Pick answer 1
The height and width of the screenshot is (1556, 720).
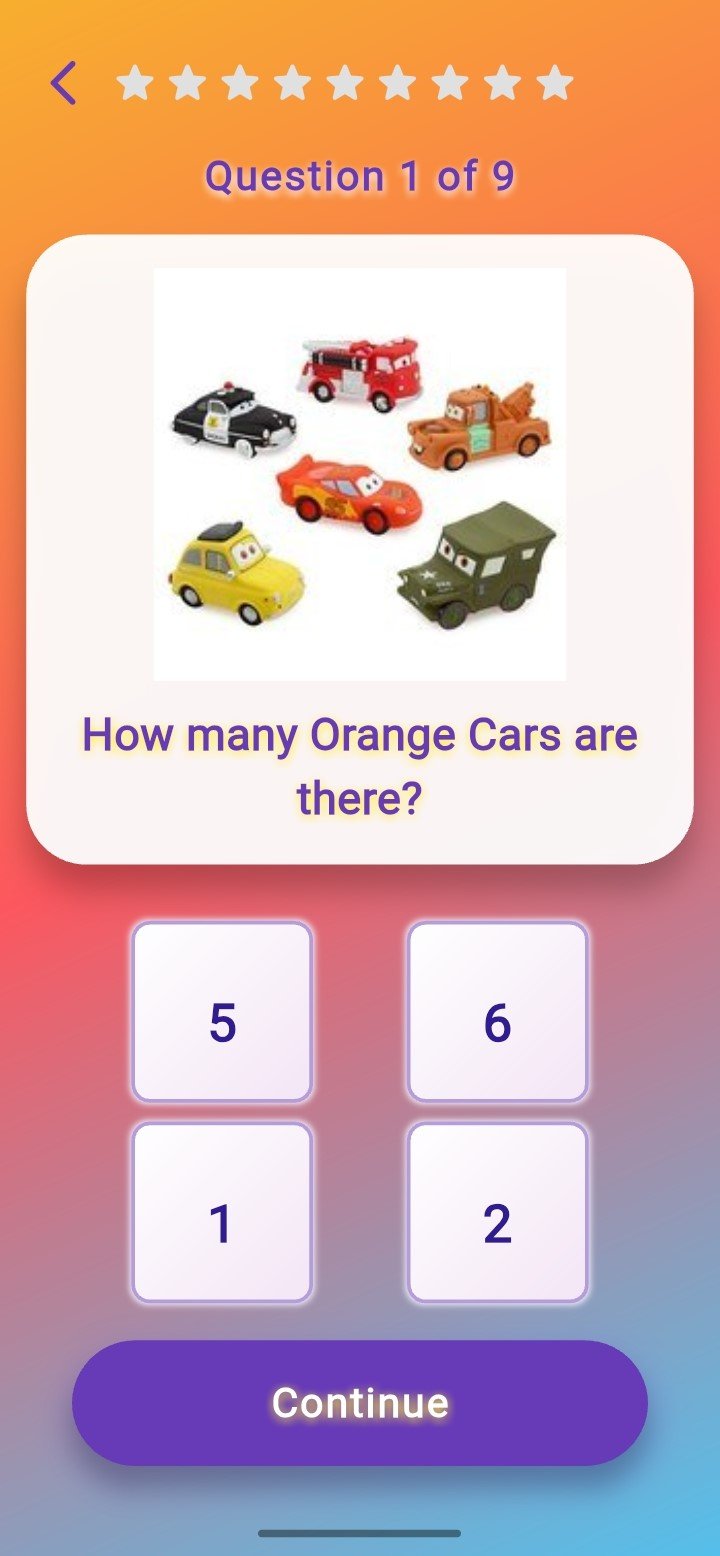click(x=222, y=1212)
